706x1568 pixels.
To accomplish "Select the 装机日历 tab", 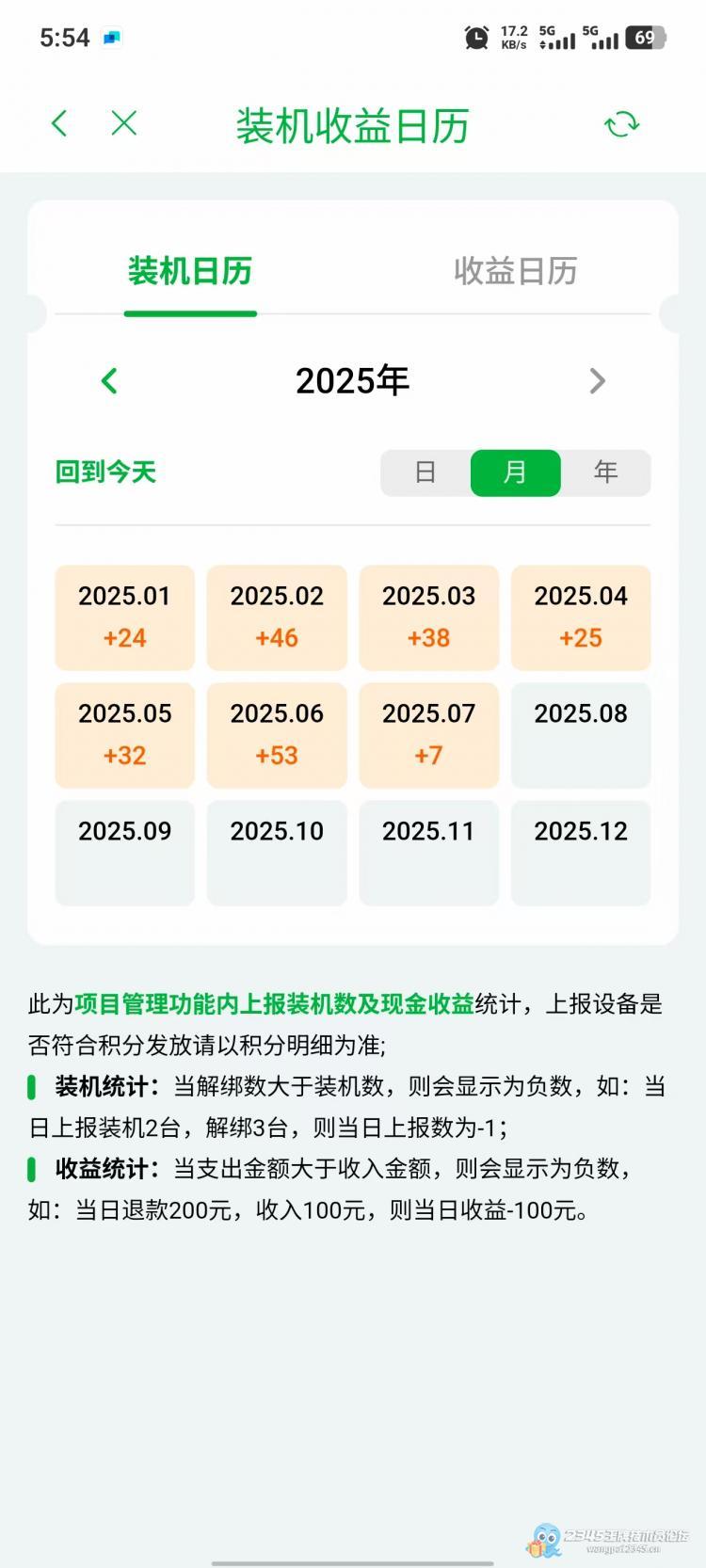I will click(190, 271).
